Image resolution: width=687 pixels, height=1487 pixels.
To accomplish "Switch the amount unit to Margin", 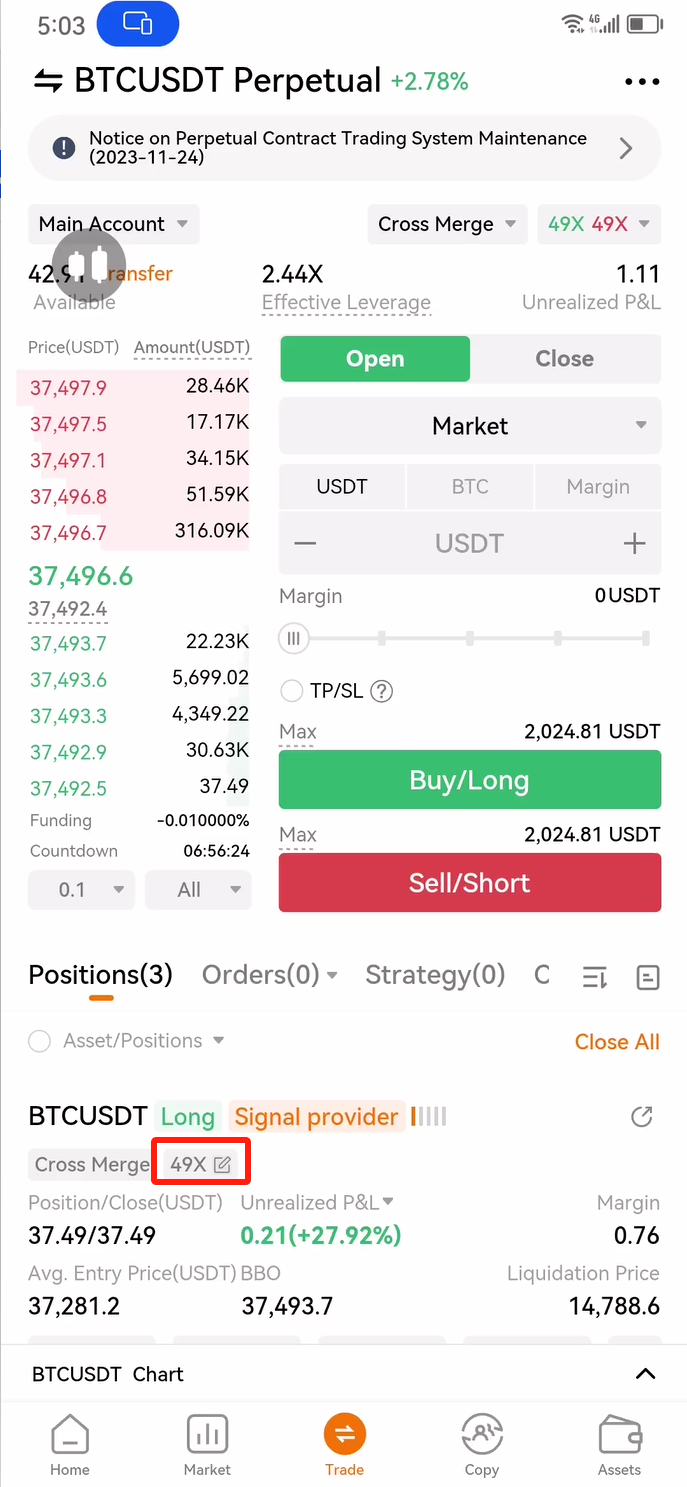I will (x=598, y=487).
